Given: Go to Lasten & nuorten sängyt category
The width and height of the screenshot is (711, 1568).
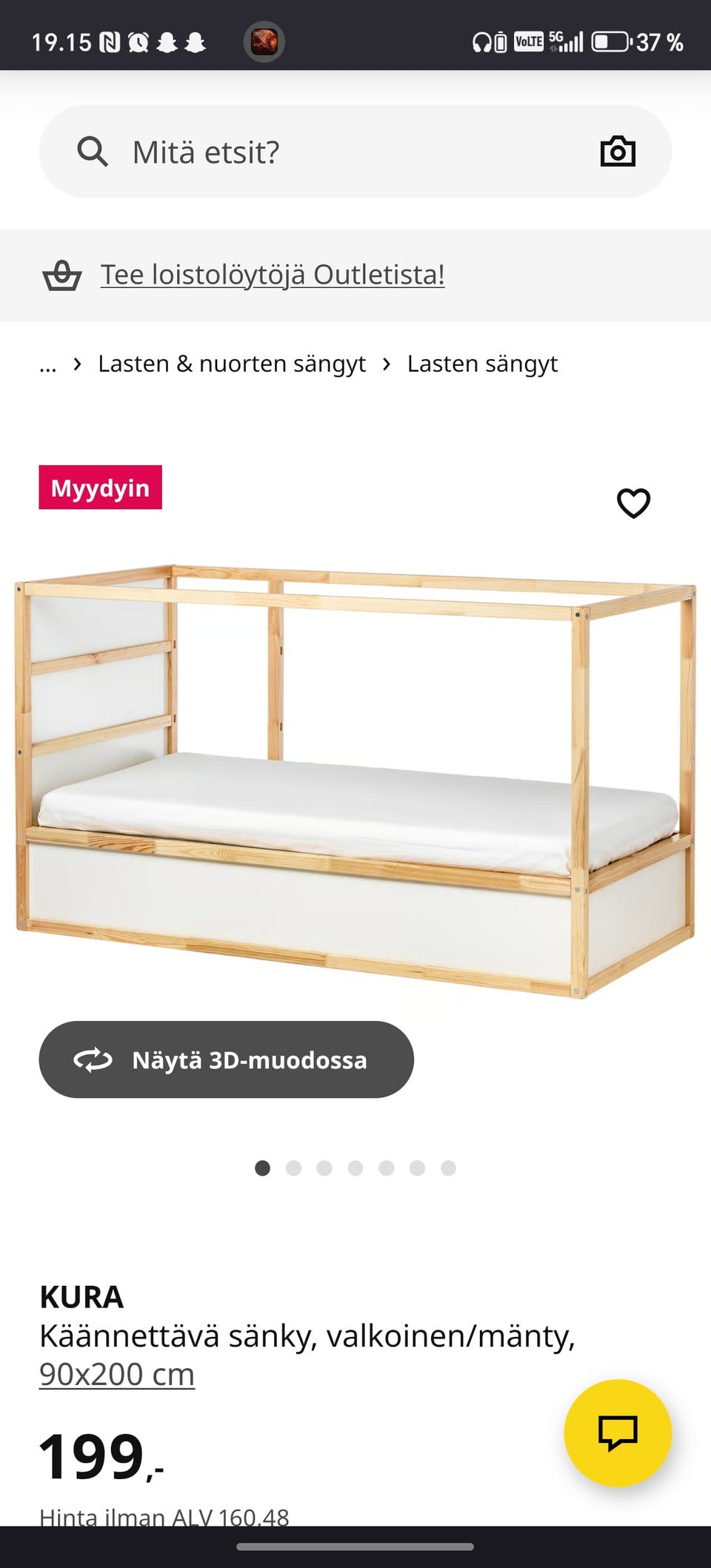Looking at the screenshot, I should (232, 363).
